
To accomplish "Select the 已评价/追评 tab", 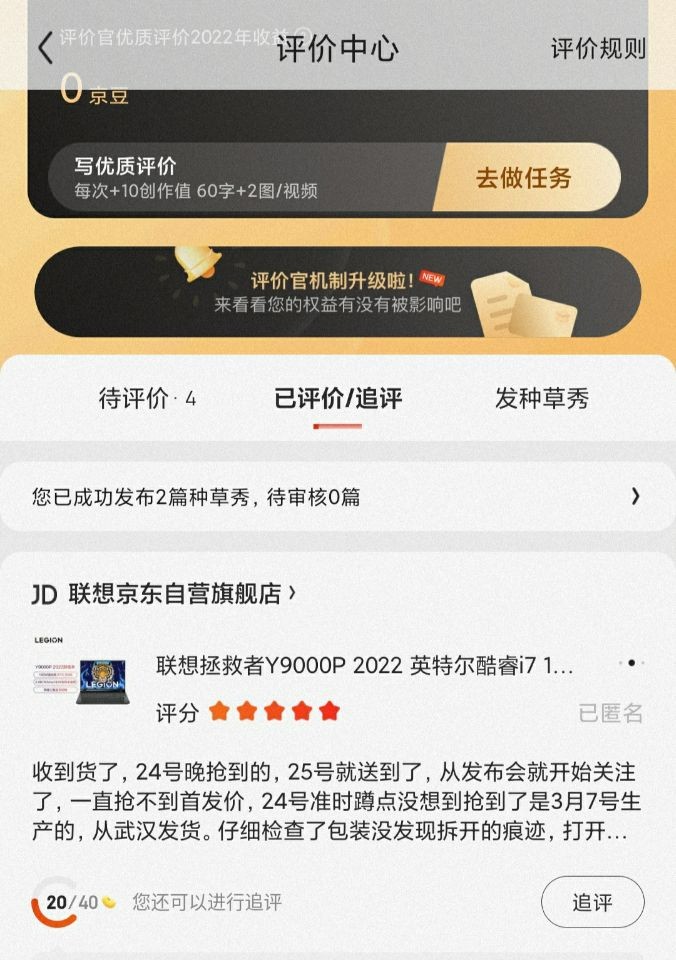I will 338,399.
